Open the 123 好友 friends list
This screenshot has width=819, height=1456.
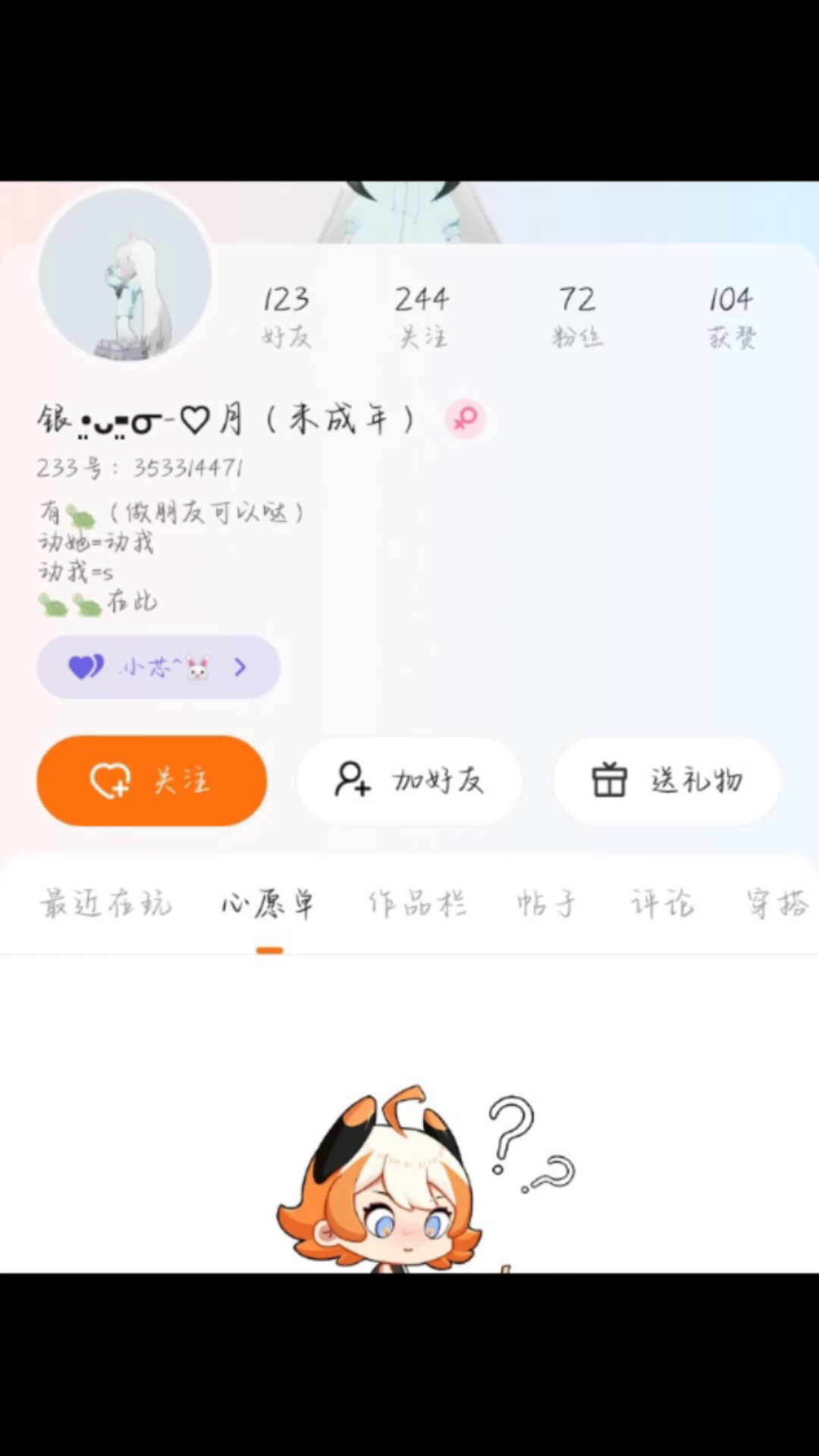286,315
